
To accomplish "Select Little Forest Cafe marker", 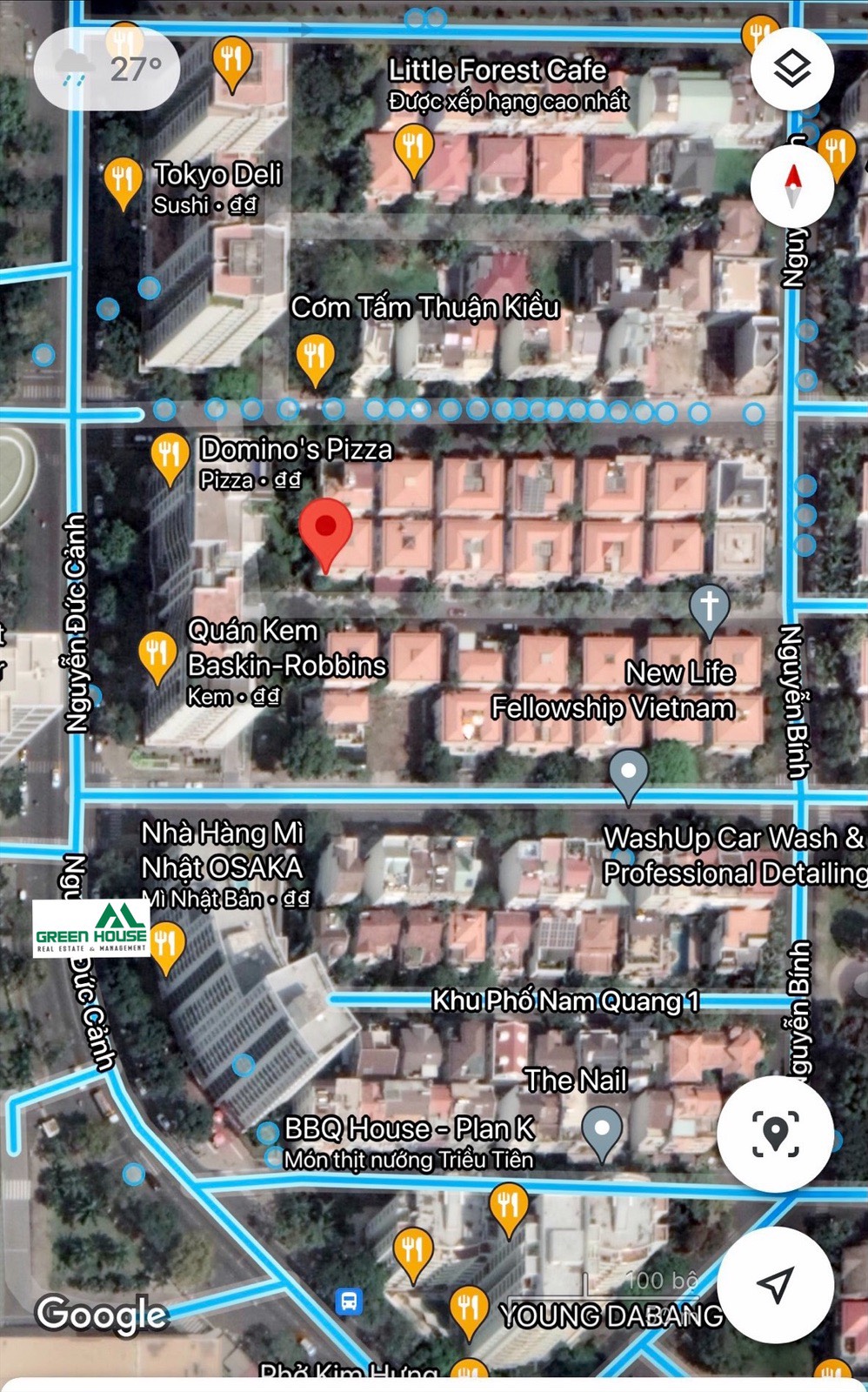I will 414,146.
